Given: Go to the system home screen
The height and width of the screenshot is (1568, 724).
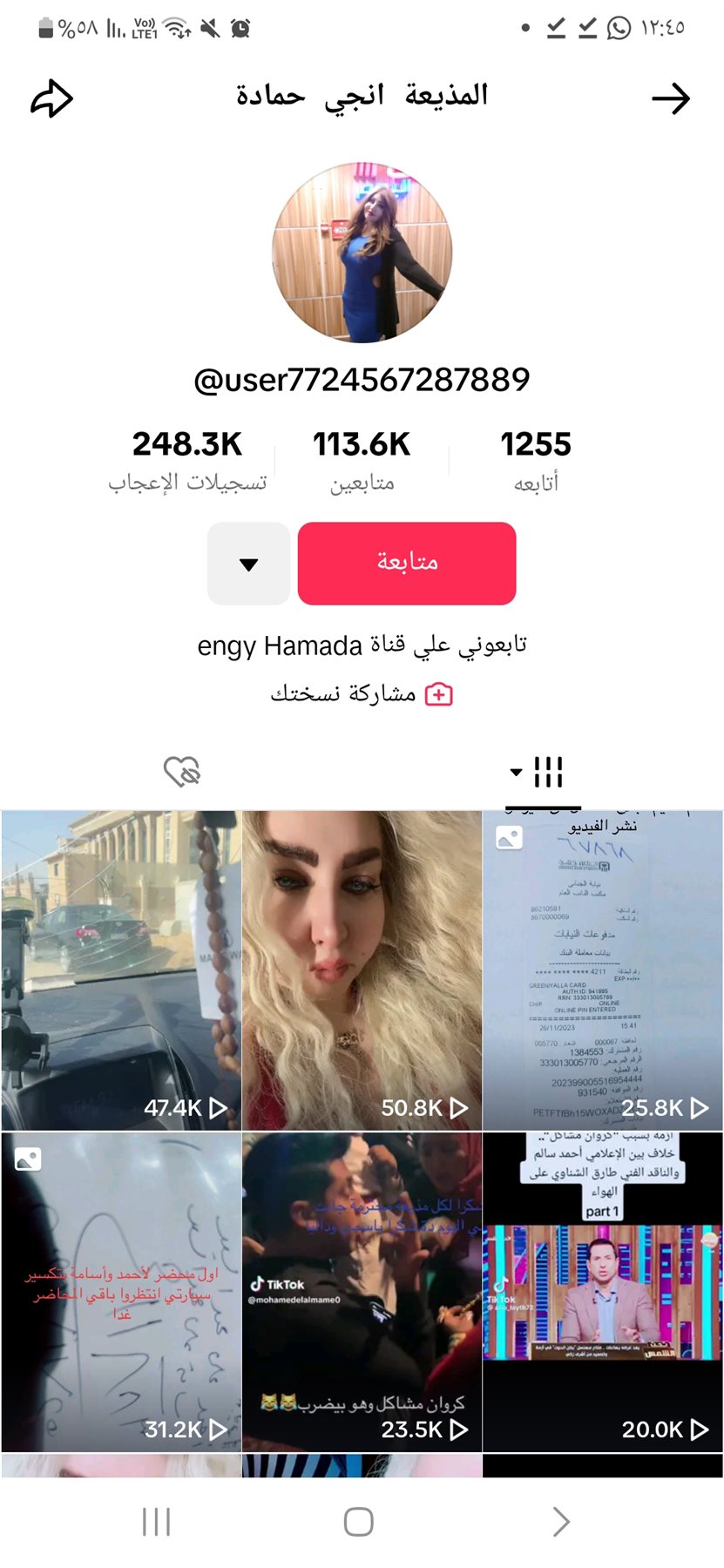Looking at the screenshot, I should click(x=358, y=1522).
